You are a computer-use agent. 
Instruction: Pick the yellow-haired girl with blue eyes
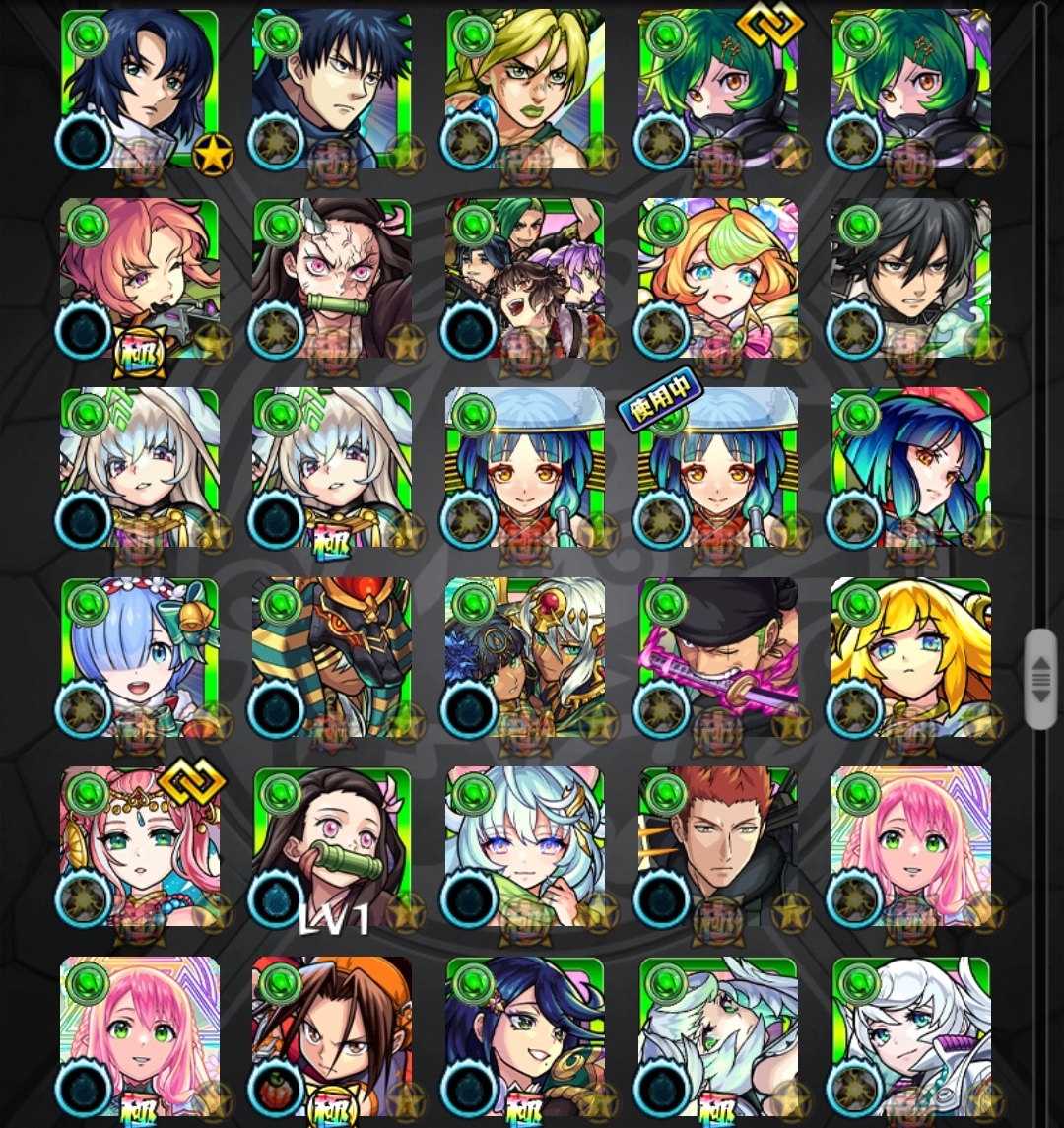click(x=911, y=657)
